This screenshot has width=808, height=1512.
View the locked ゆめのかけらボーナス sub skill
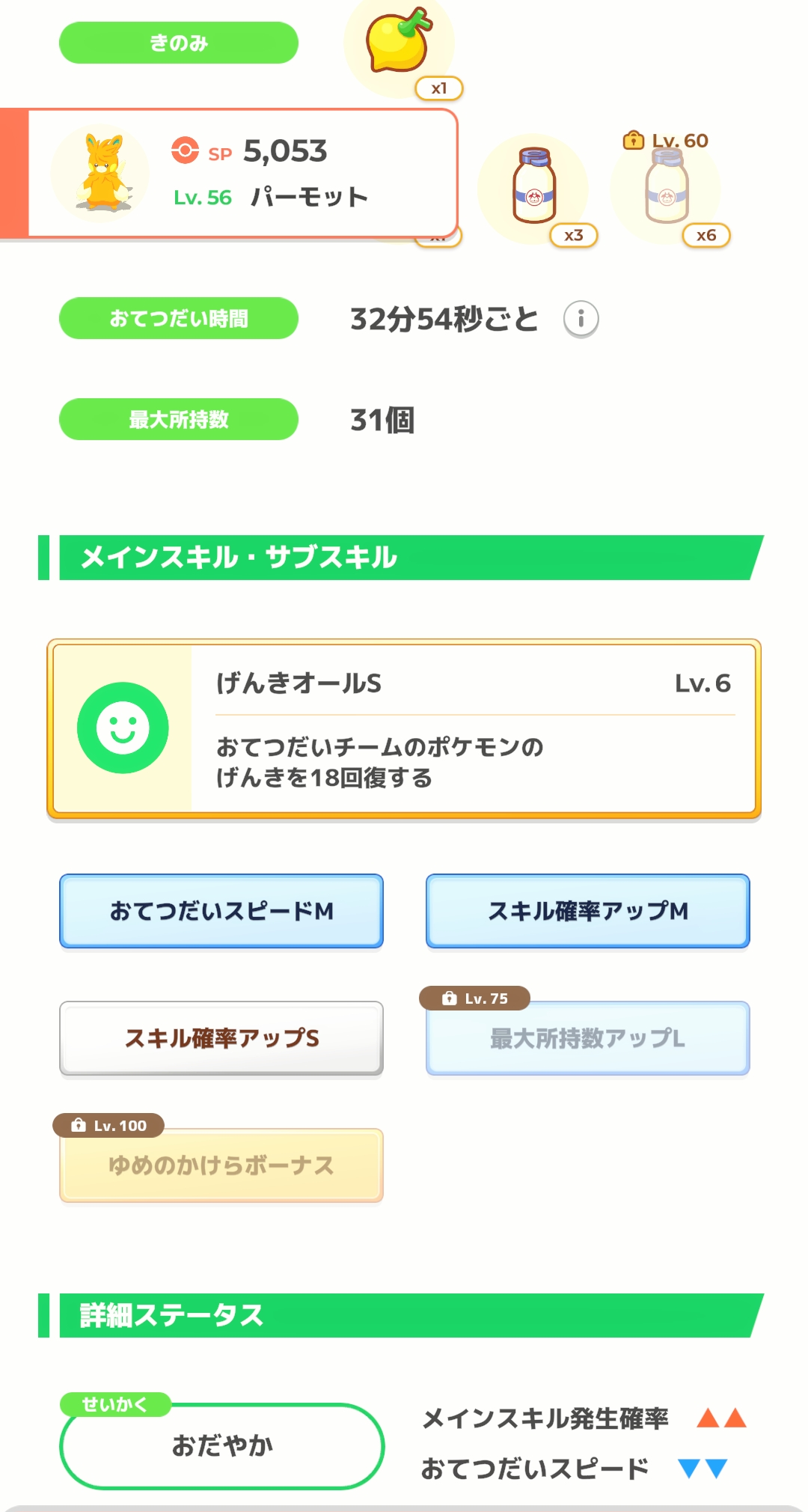coord(221,1165)
